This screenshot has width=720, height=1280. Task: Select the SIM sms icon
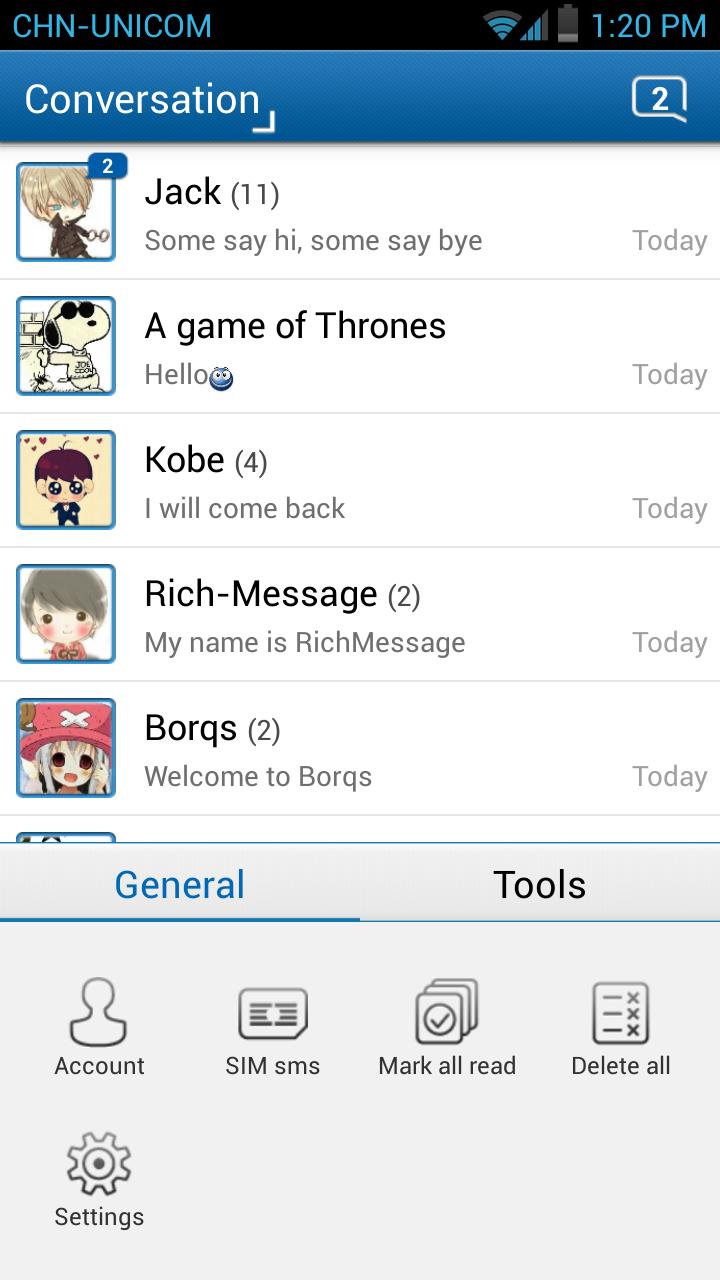click(272, 1013)
